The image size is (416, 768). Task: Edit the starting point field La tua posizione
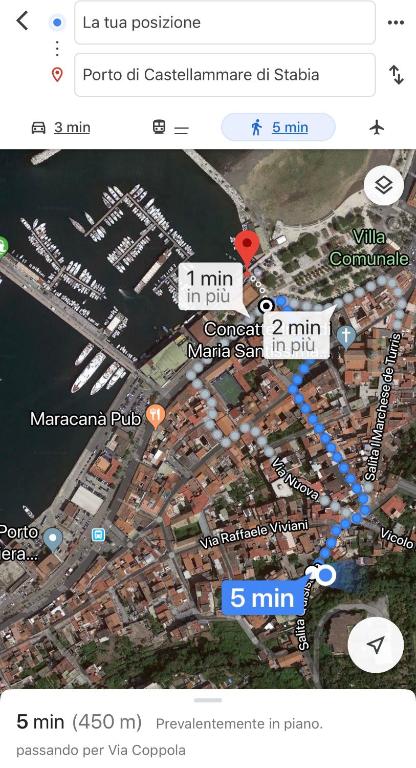click(x=225, y=23)
